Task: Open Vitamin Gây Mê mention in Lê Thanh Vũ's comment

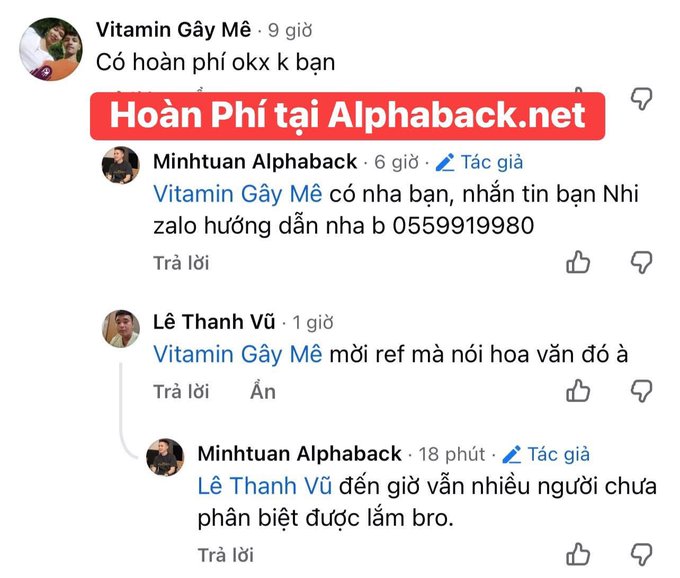Action: [239, 355]
